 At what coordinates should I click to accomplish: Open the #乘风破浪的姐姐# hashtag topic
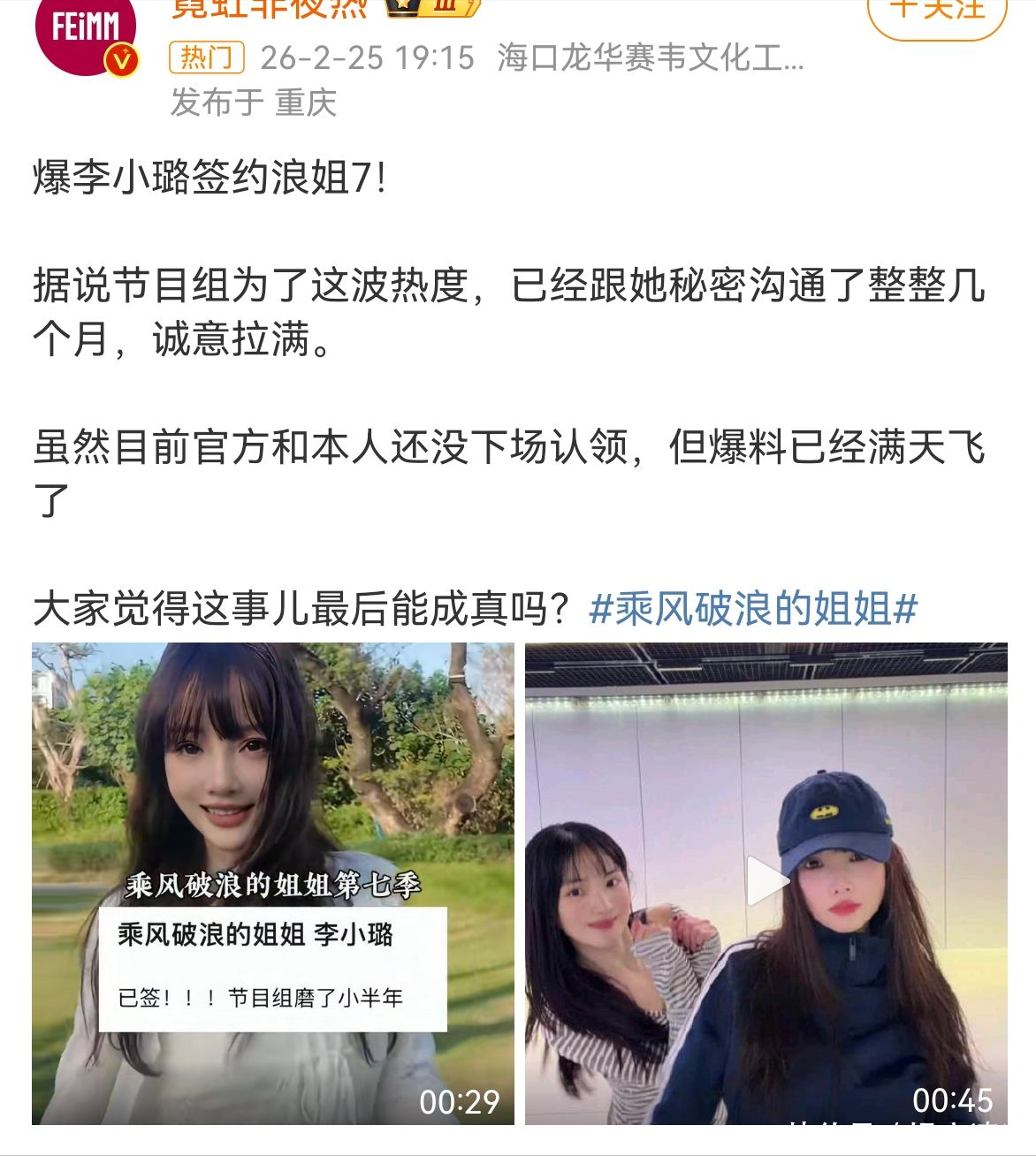point(753,609)
